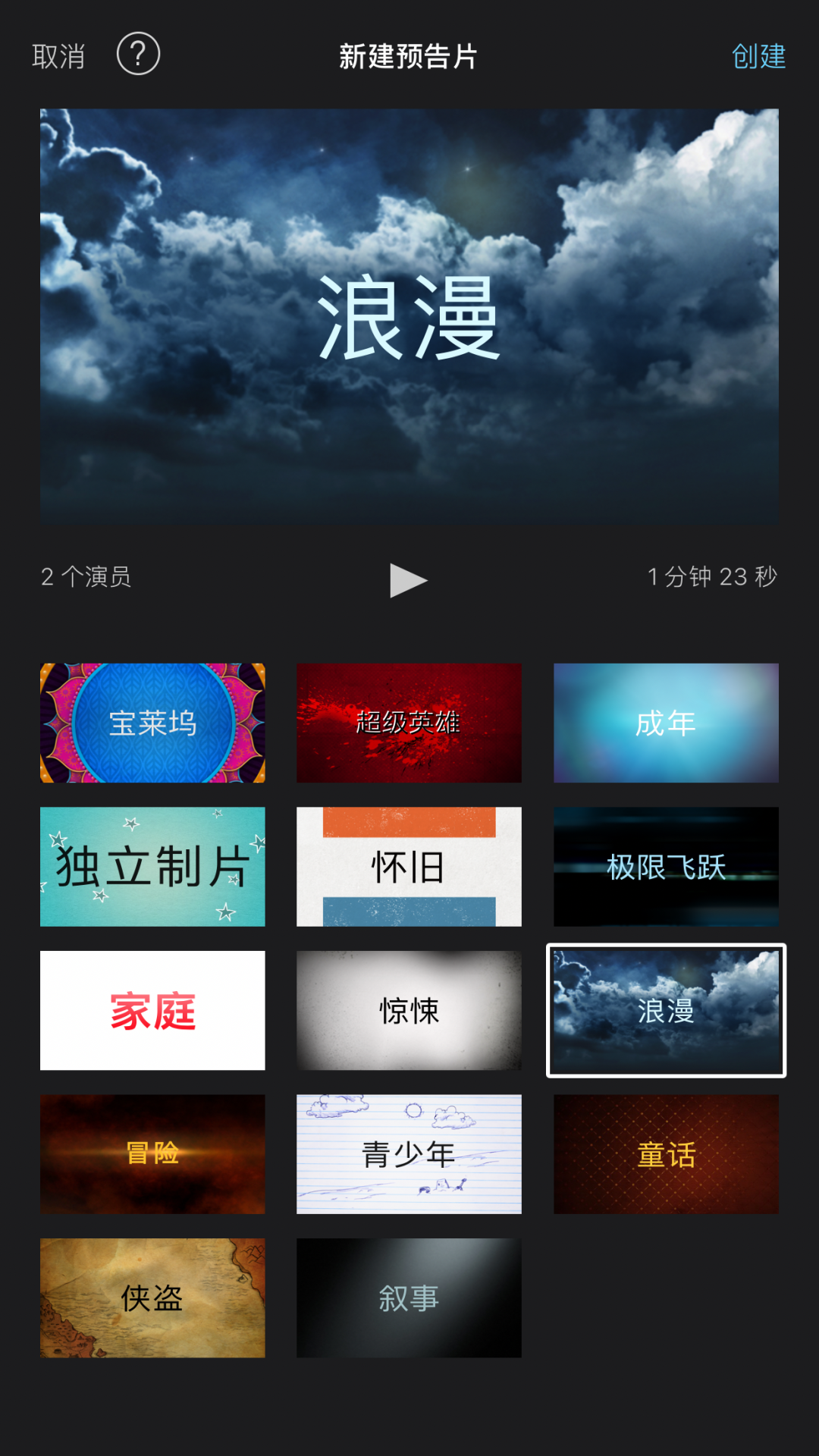Pick the 极限飞跃 template
This screenshot has width=819, height=1456.
coord(666,866)
